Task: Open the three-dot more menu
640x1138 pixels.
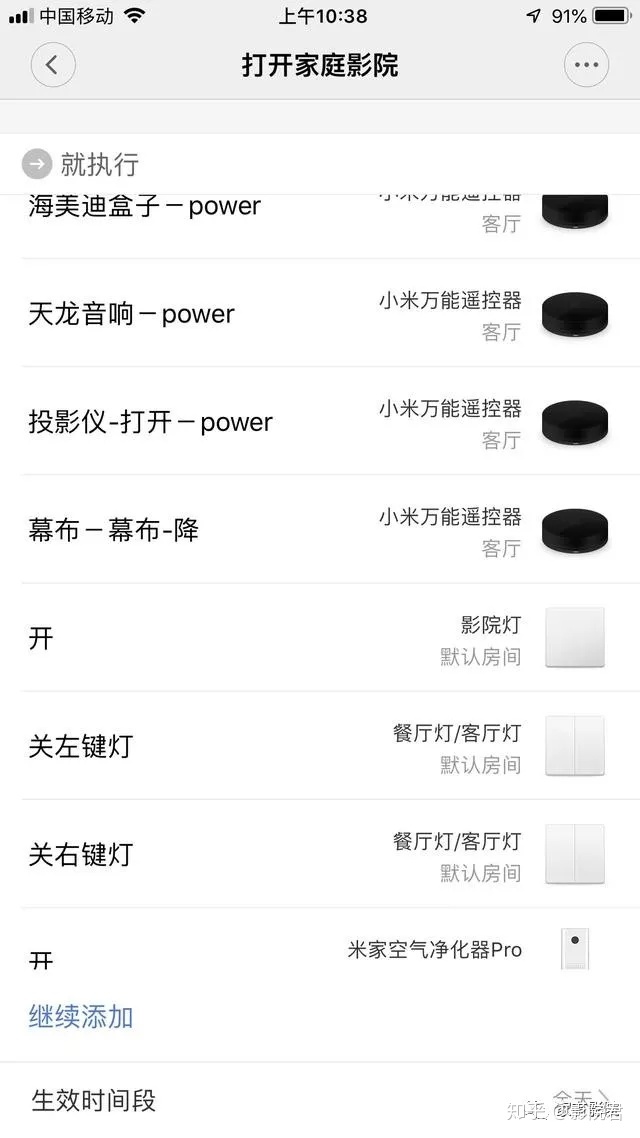Action: (x=586, y=66)
